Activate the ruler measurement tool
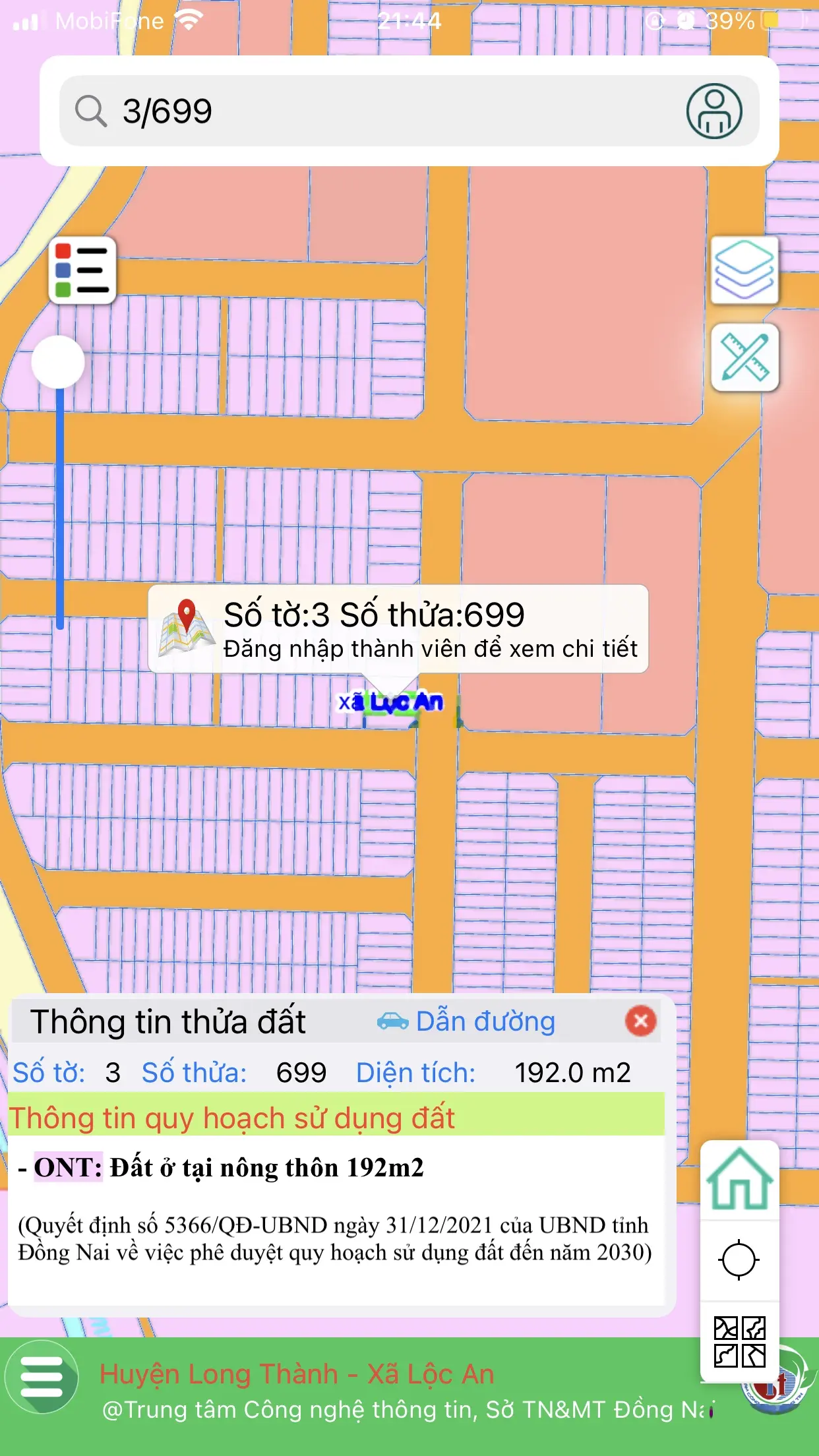The width and height of the screenshot is (819, 1456). point(744,358)
